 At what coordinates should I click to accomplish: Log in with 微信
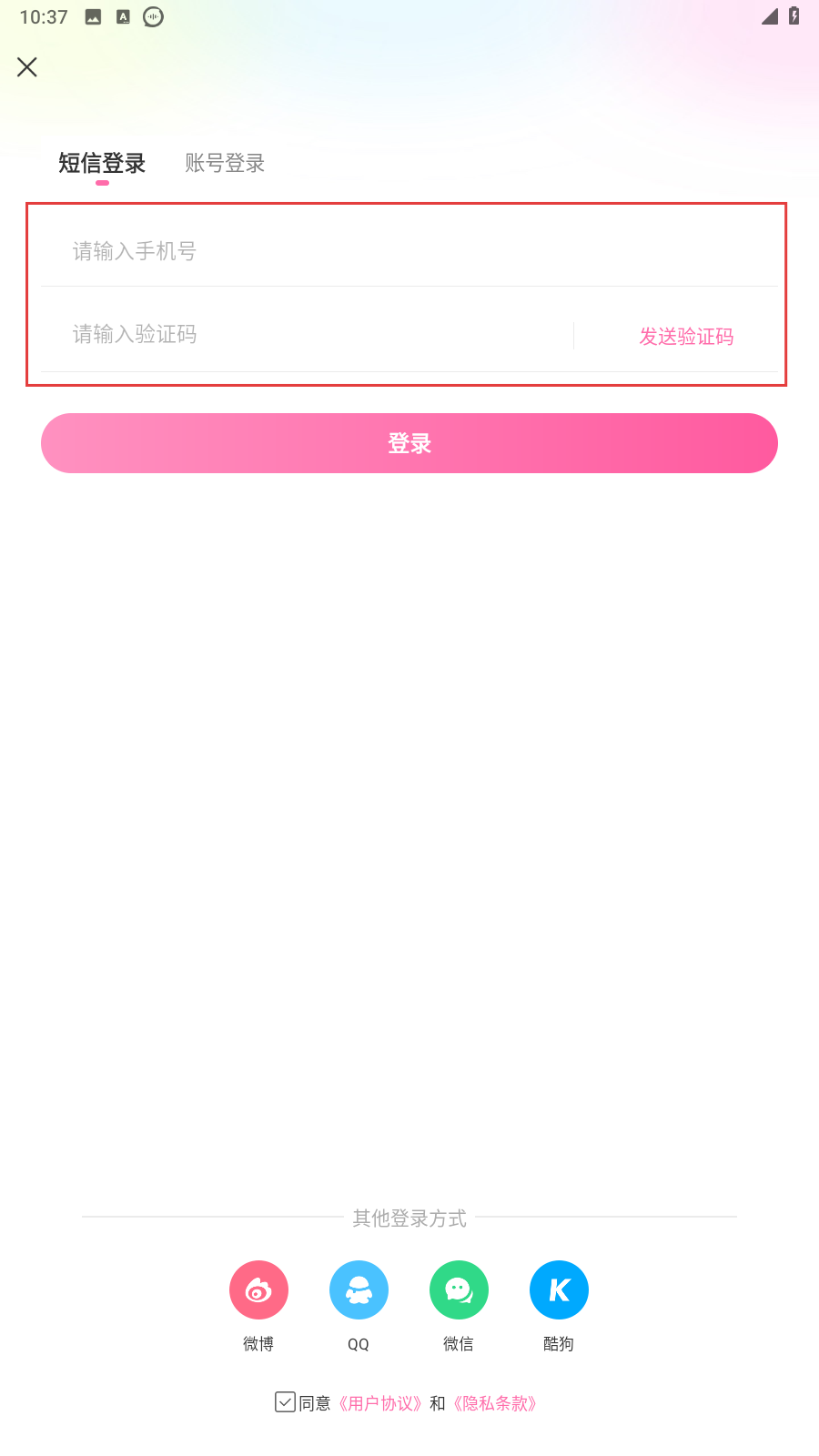click(x=459, y=1290)
